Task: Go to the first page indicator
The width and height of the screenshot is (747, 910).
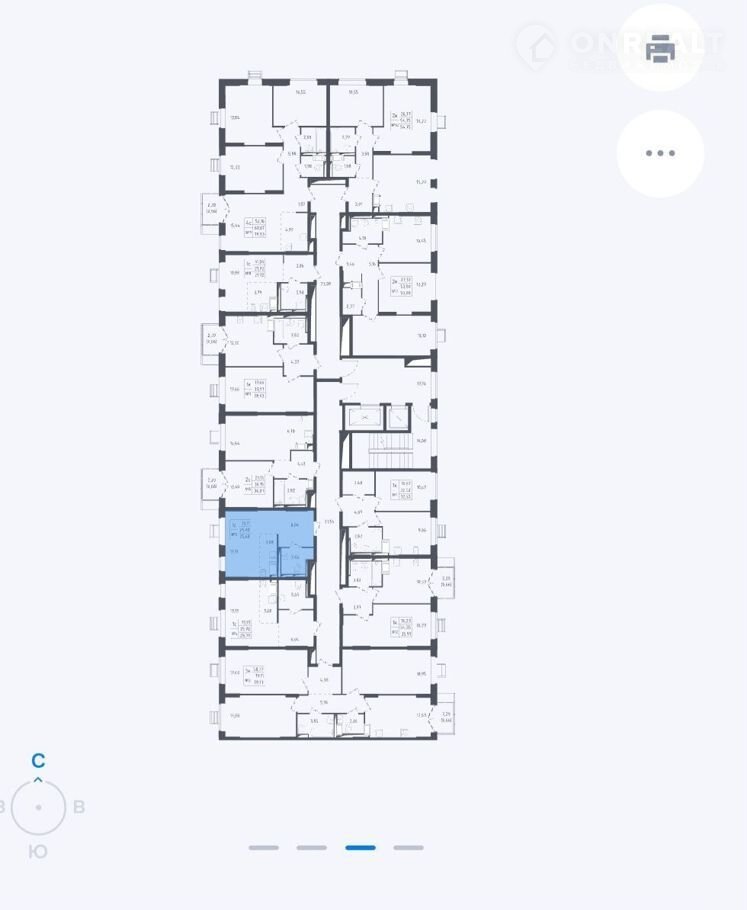Action: click(x=264, y=847)
